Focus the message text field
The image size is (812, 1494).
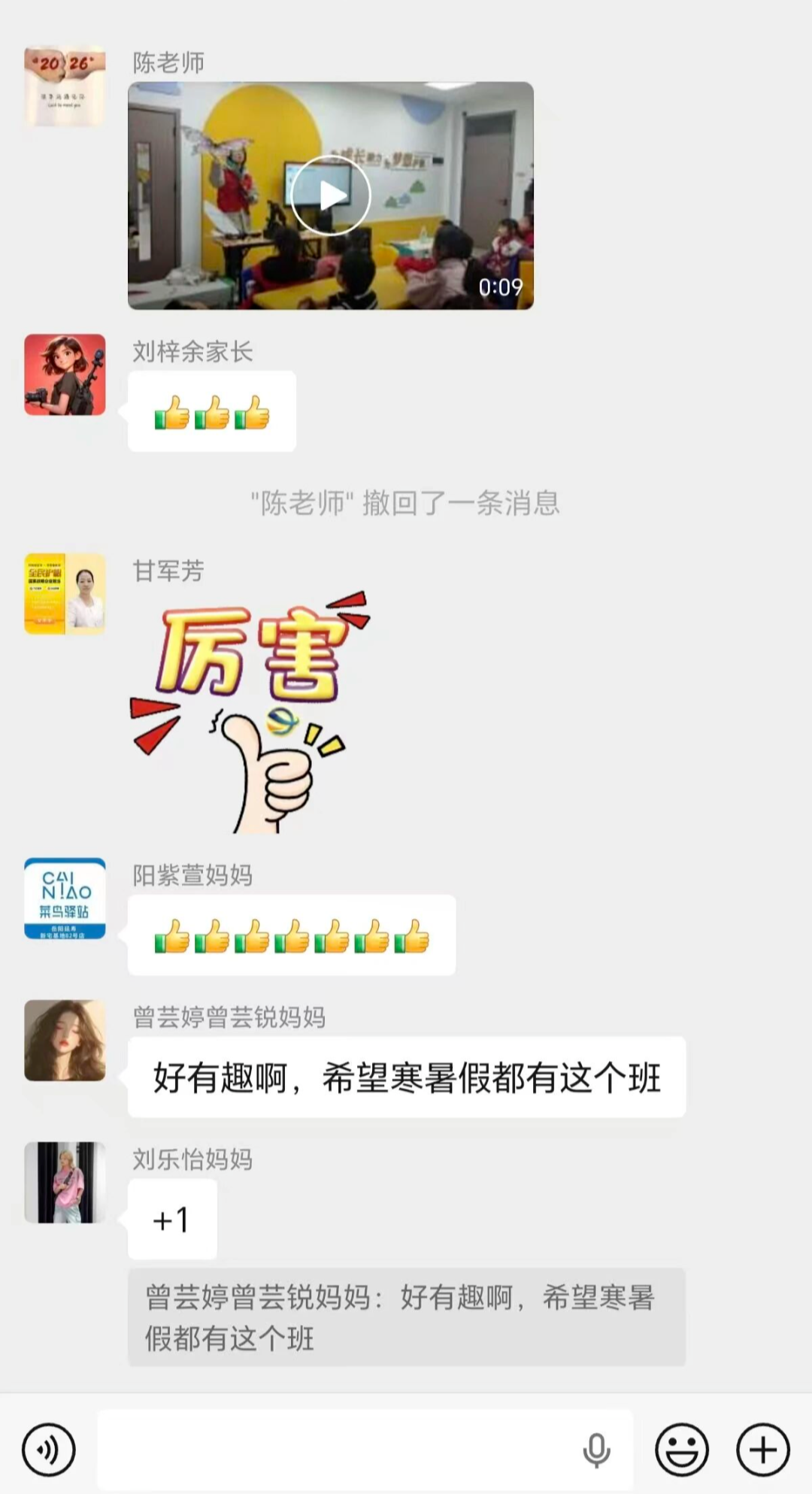pos(338,1449)
